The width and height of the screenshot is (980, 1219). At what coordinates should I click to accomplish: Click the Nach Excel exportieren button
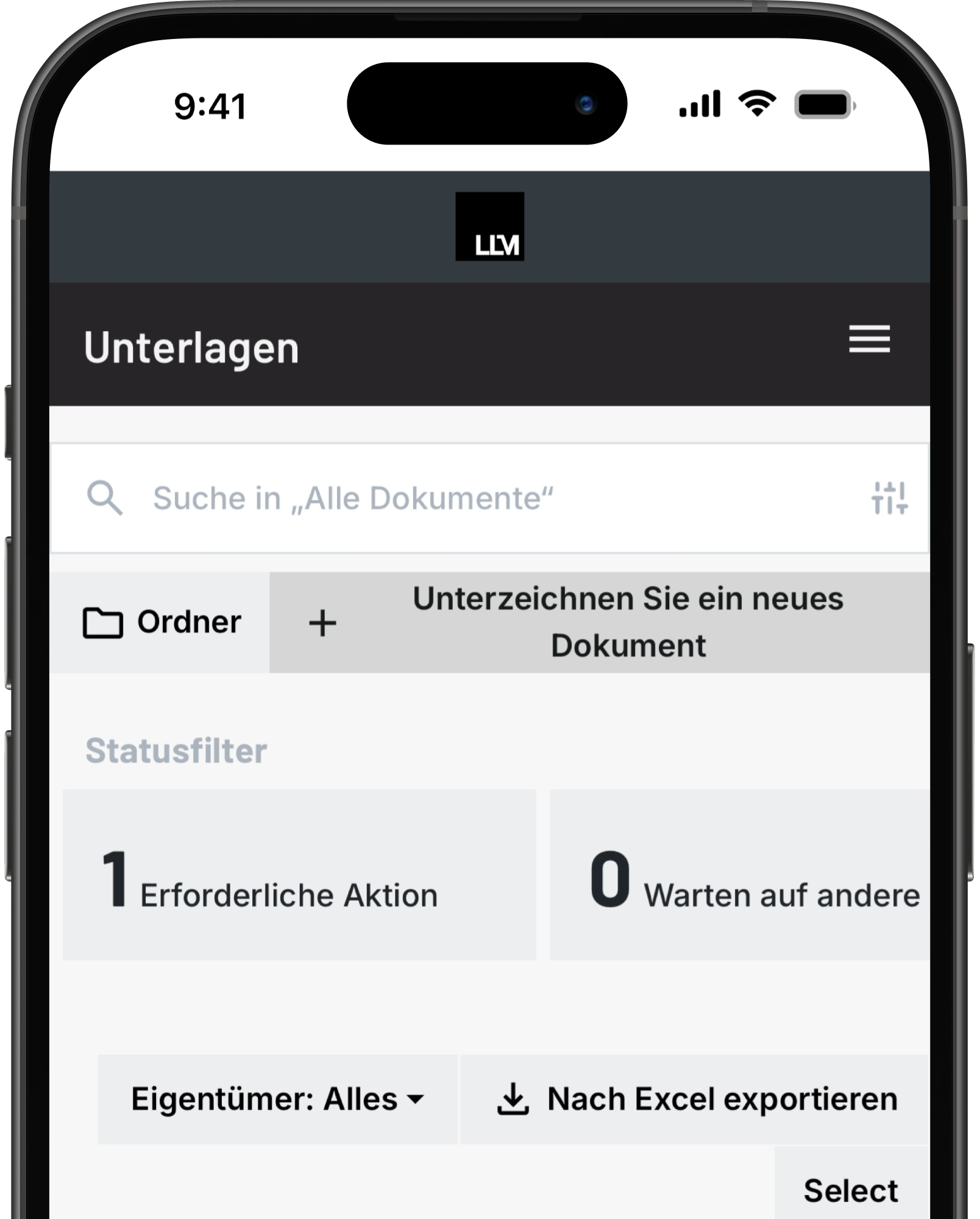point(695,1099)
